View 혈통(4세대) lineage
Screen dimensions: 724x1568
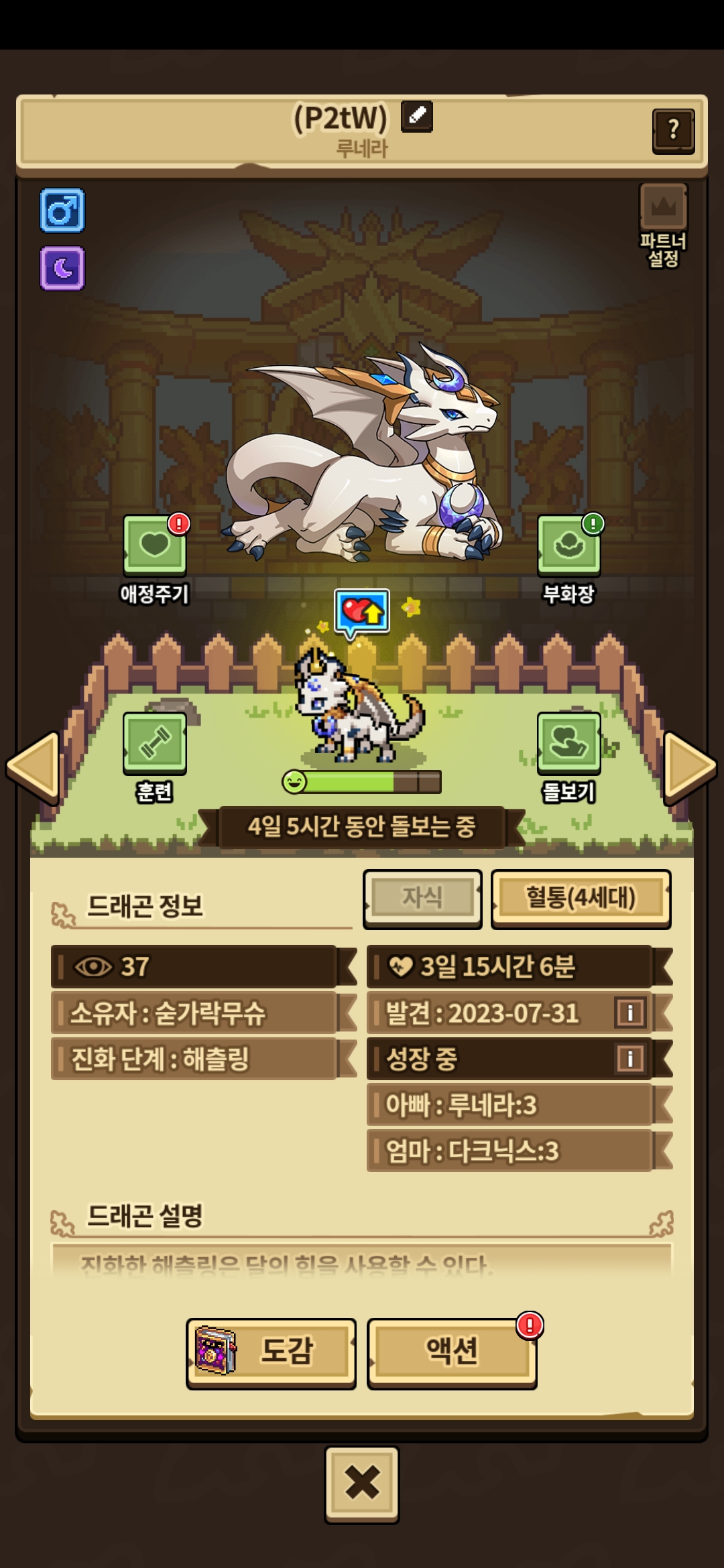coord(581,899)
